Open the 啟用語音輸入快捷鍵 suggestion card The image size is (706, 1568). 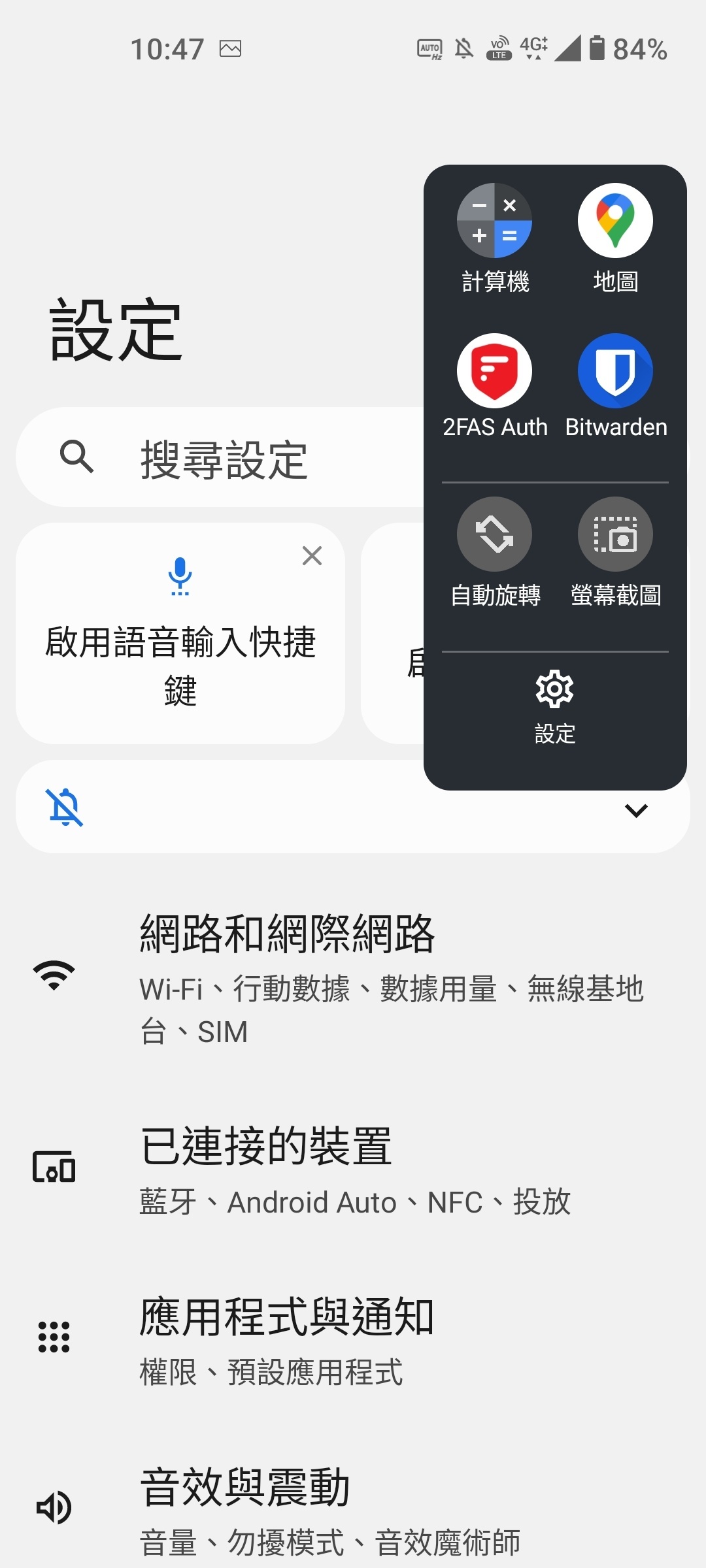pyautogui.click(x=180, y=633)
